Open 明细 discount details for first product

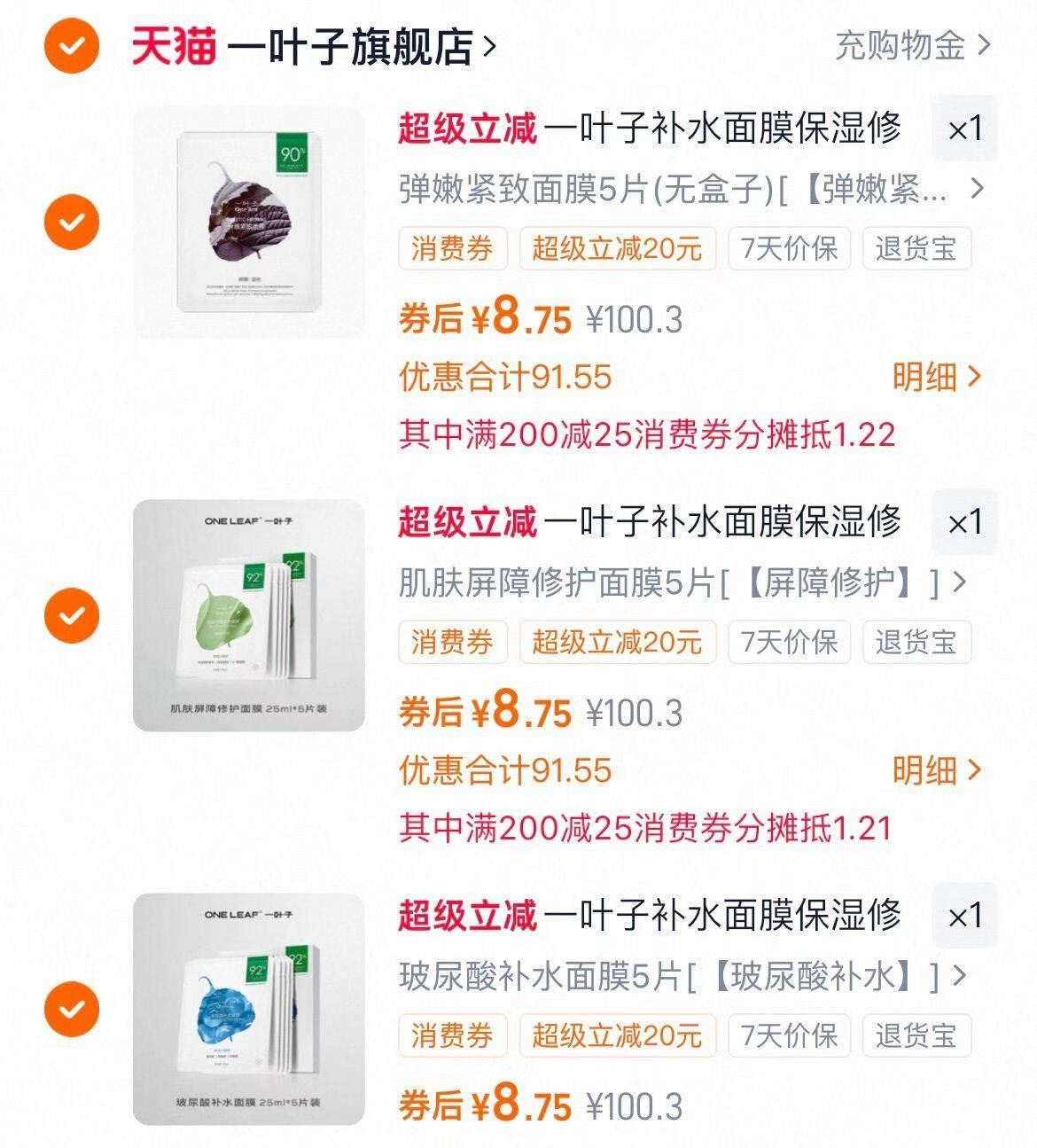(x=937, y=377)
